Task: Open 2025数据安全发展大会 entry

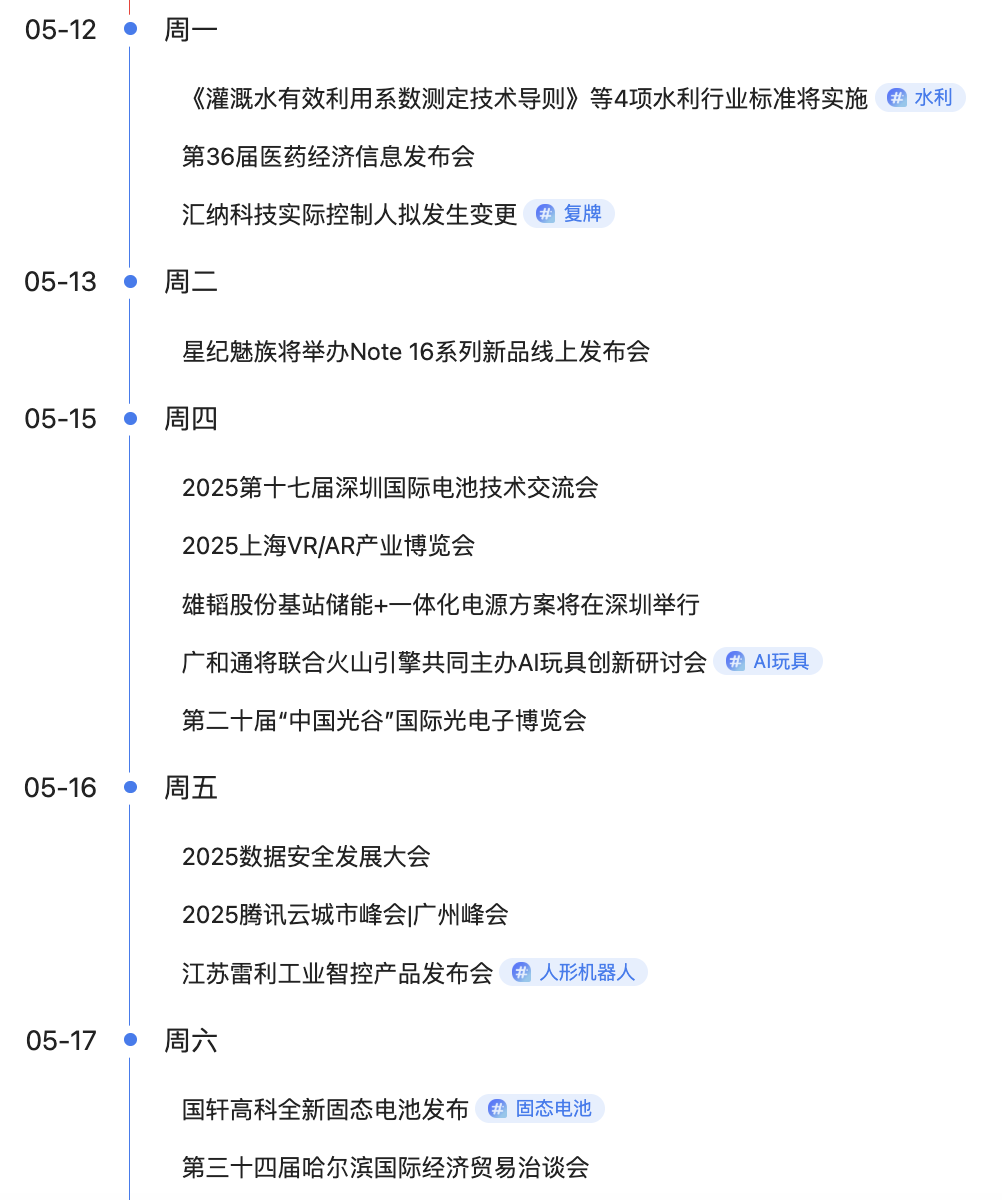Action: (305, 856)
